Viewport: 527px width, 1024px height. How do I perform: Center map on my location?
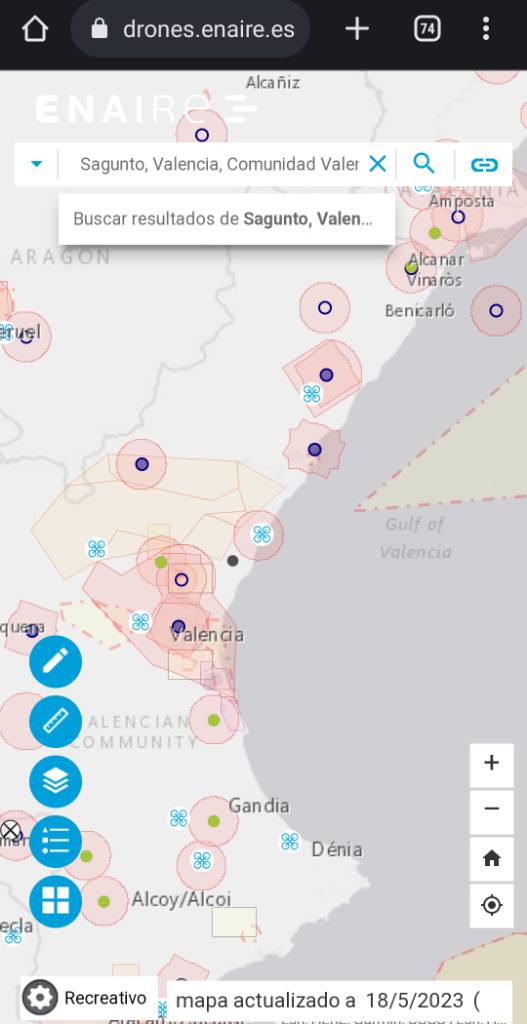[492, 906]
